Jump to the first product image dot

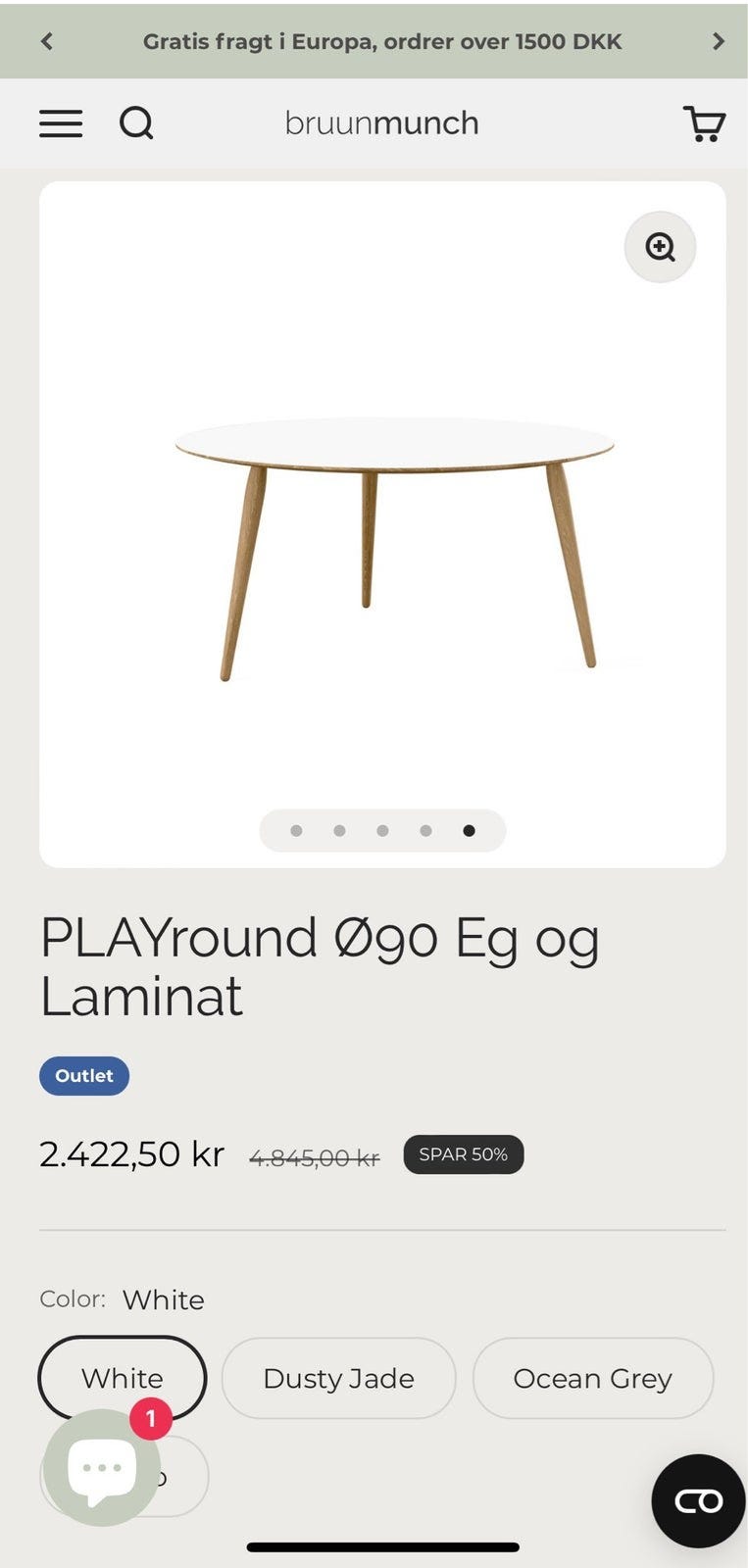click(x=296, y=831)
